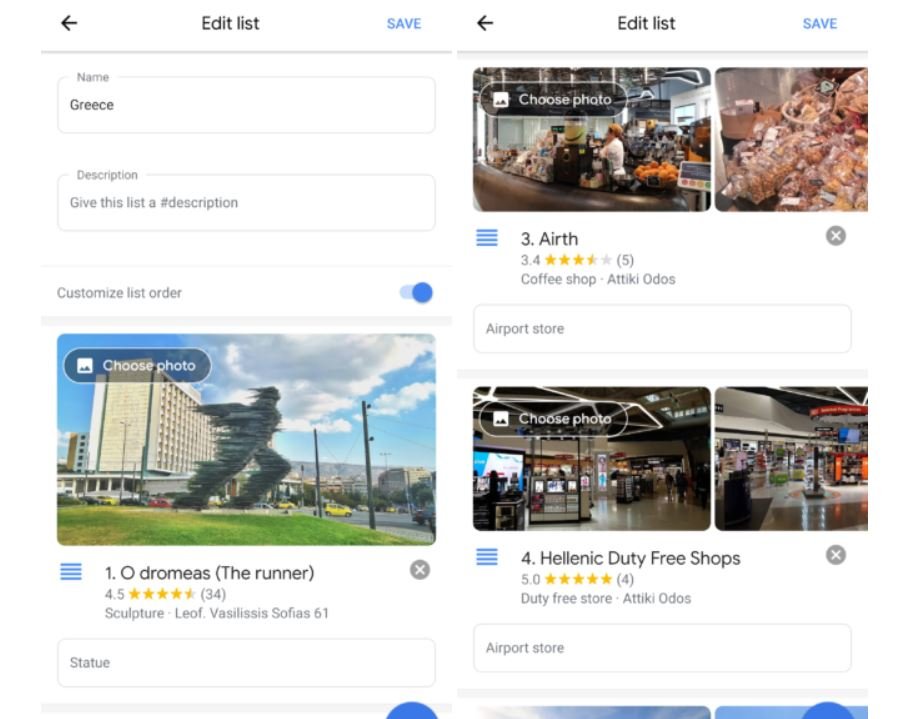Turn off Customize list order
This screenshot has width=908, height=719.
tap(416, 293)
